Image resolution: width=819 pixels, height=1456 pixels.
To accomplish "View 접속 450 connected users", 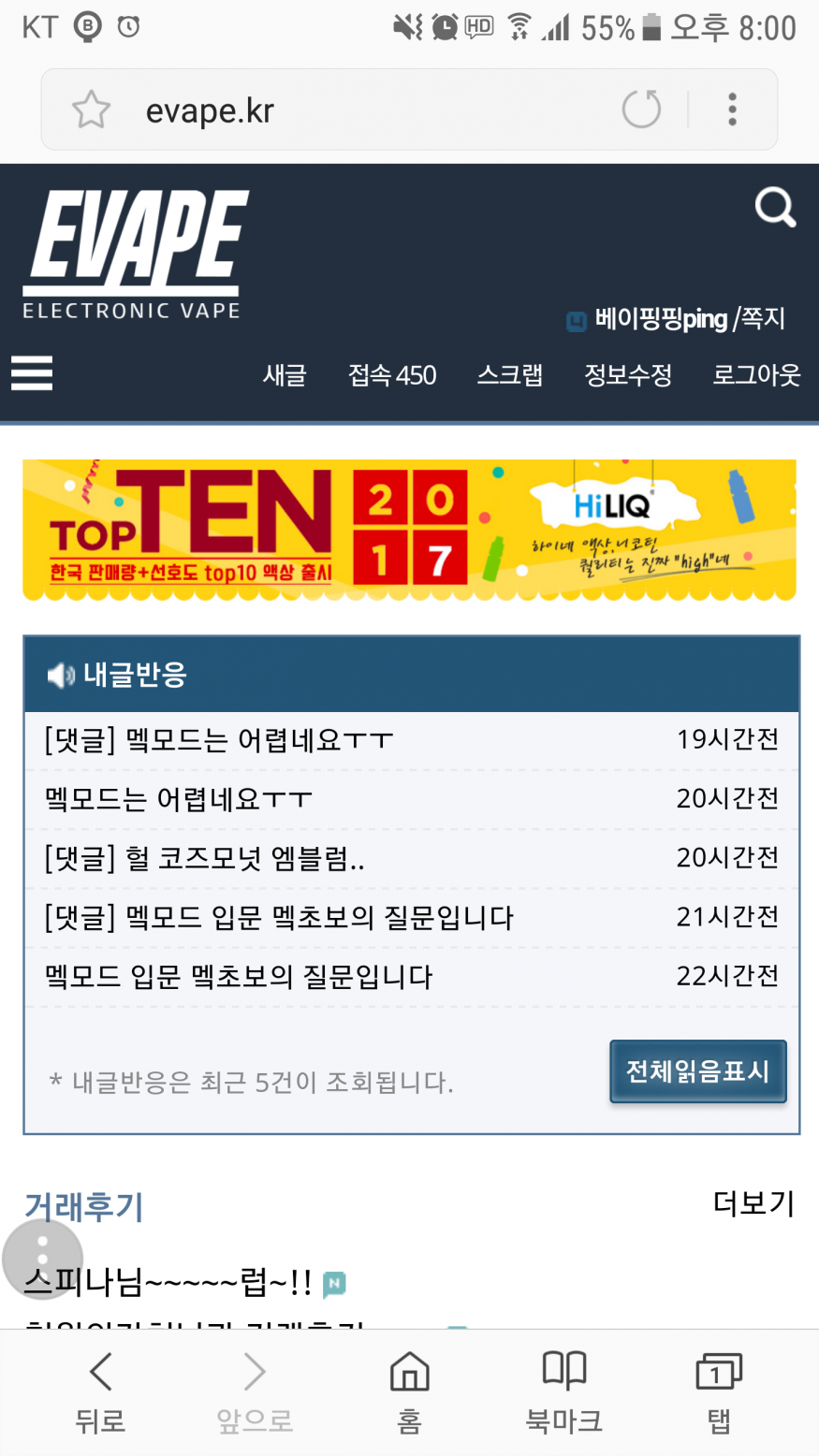I will [x=392, y=375].
